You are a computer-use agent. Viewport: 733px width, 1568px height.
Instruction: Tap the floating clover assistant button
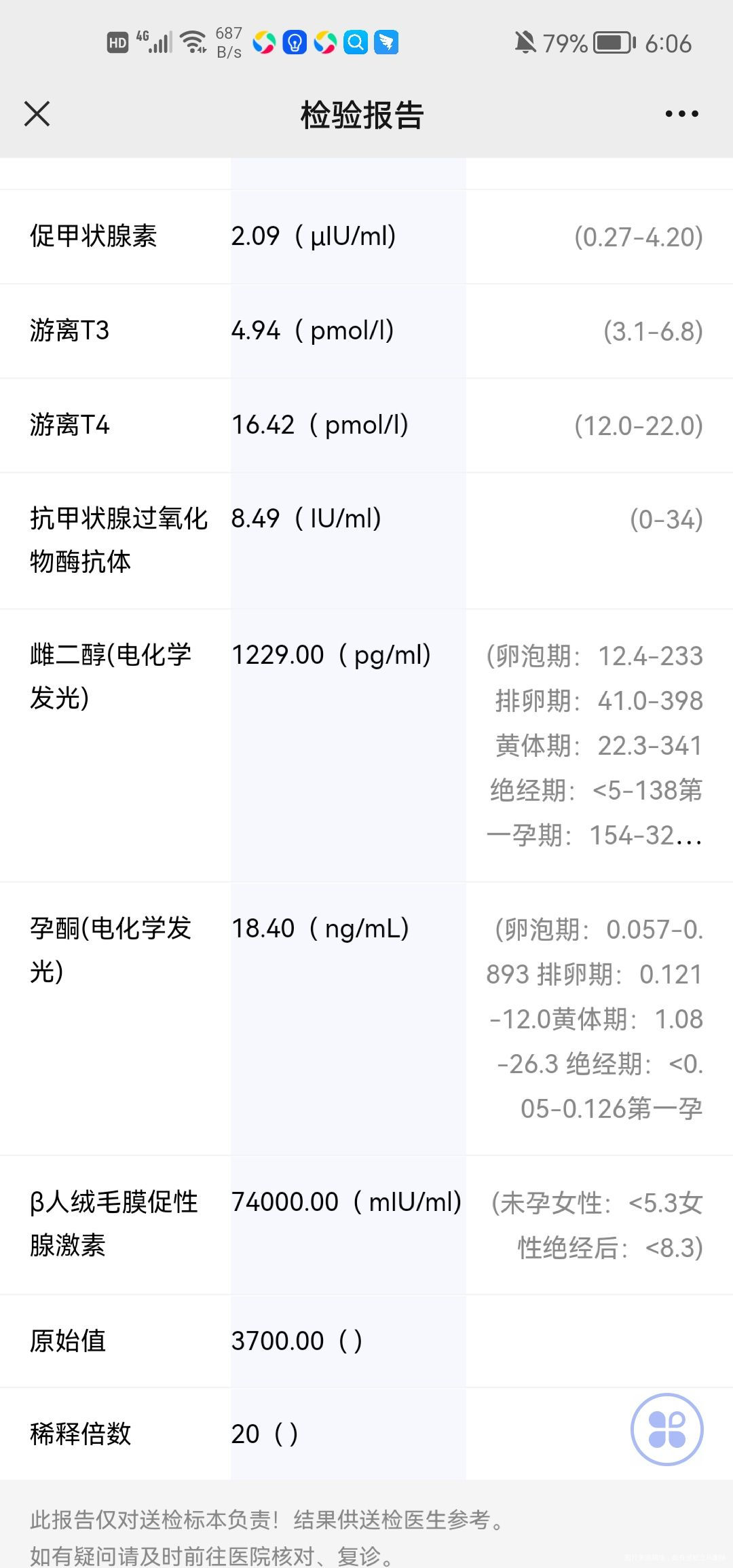[667, 1428]
